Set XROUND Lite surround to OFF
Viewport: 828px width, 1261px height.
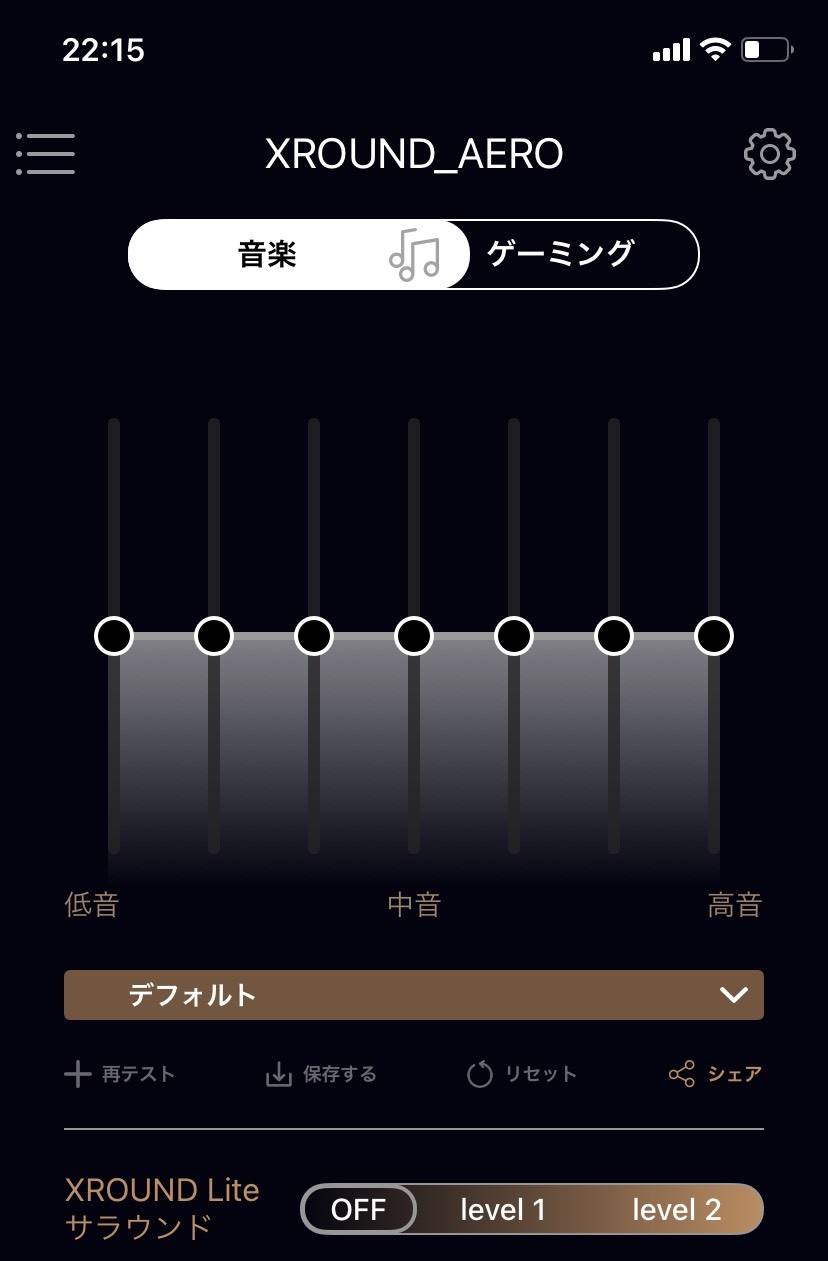tap(358, 1210)
